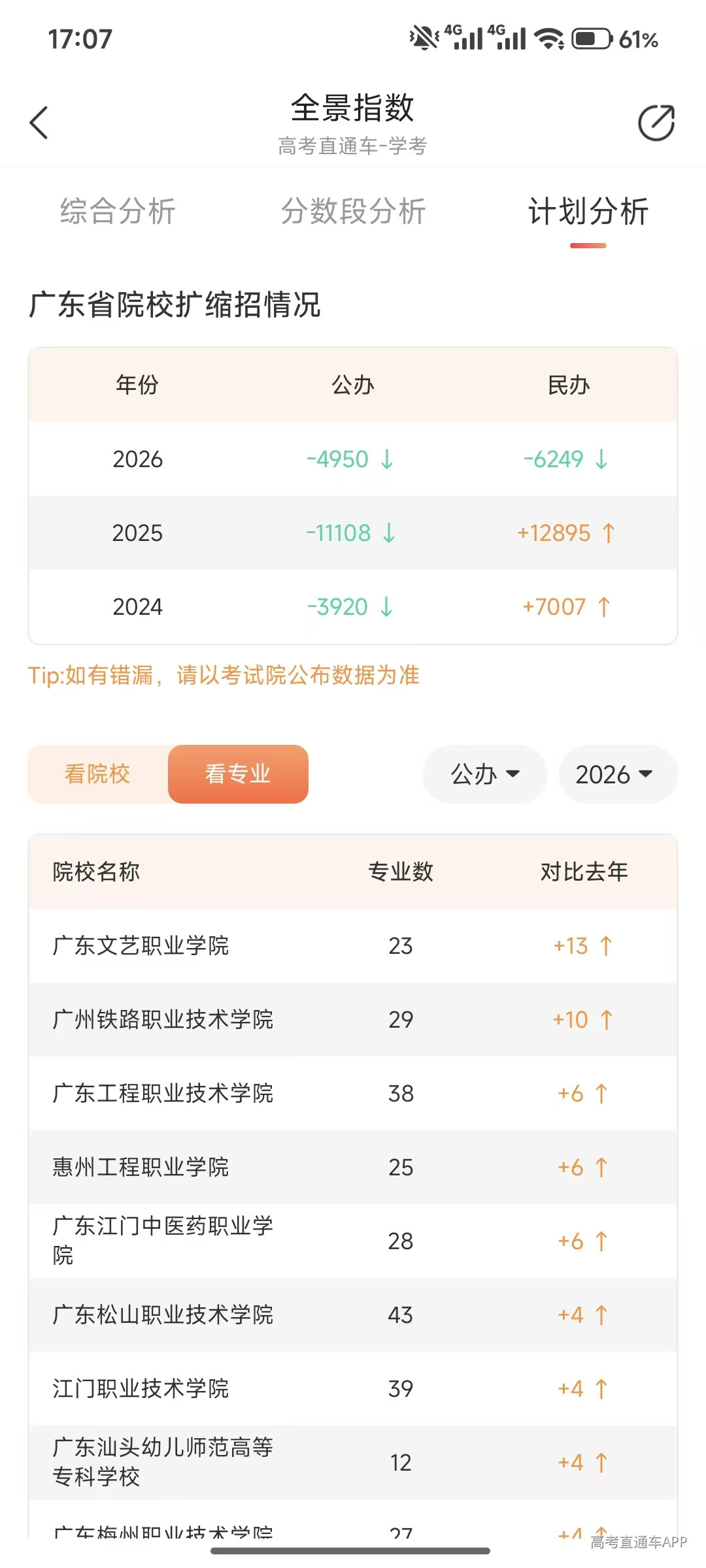Viewport: 706px width, 1568px height.
Task: Switch to the 综合分析 tab
Action: point(118,211)
